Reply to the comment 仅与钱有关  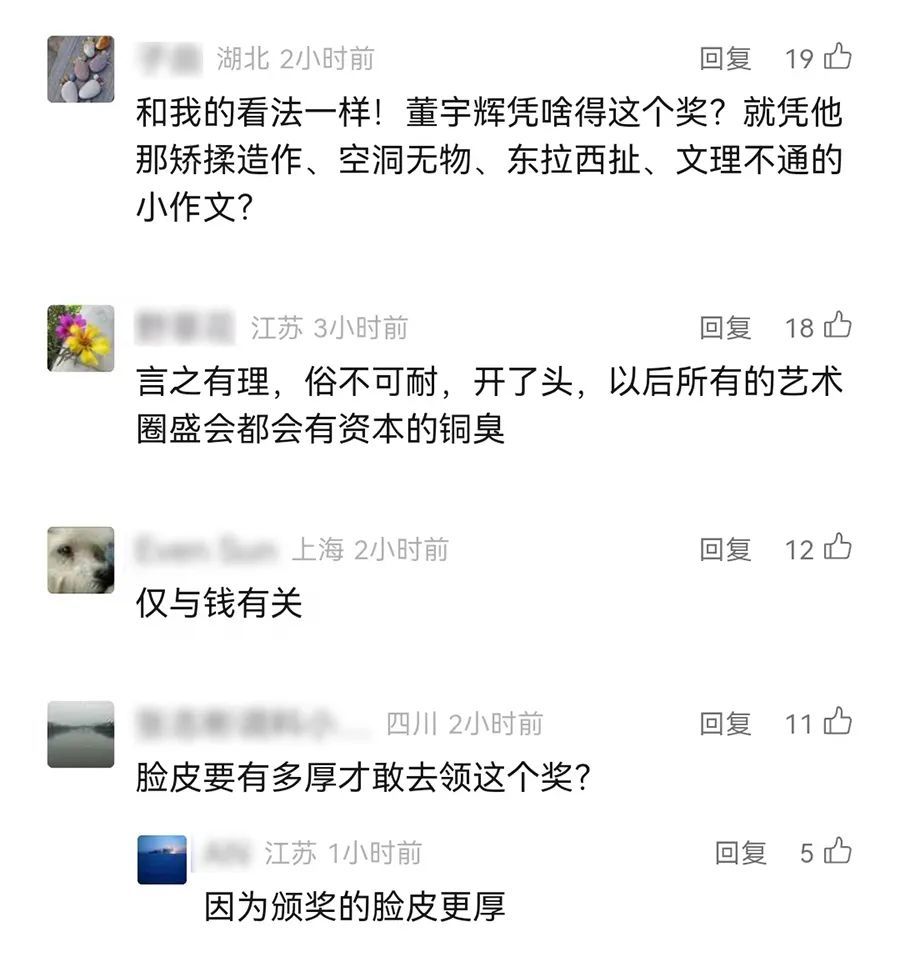pyautogui.click(x=725, y=549)
